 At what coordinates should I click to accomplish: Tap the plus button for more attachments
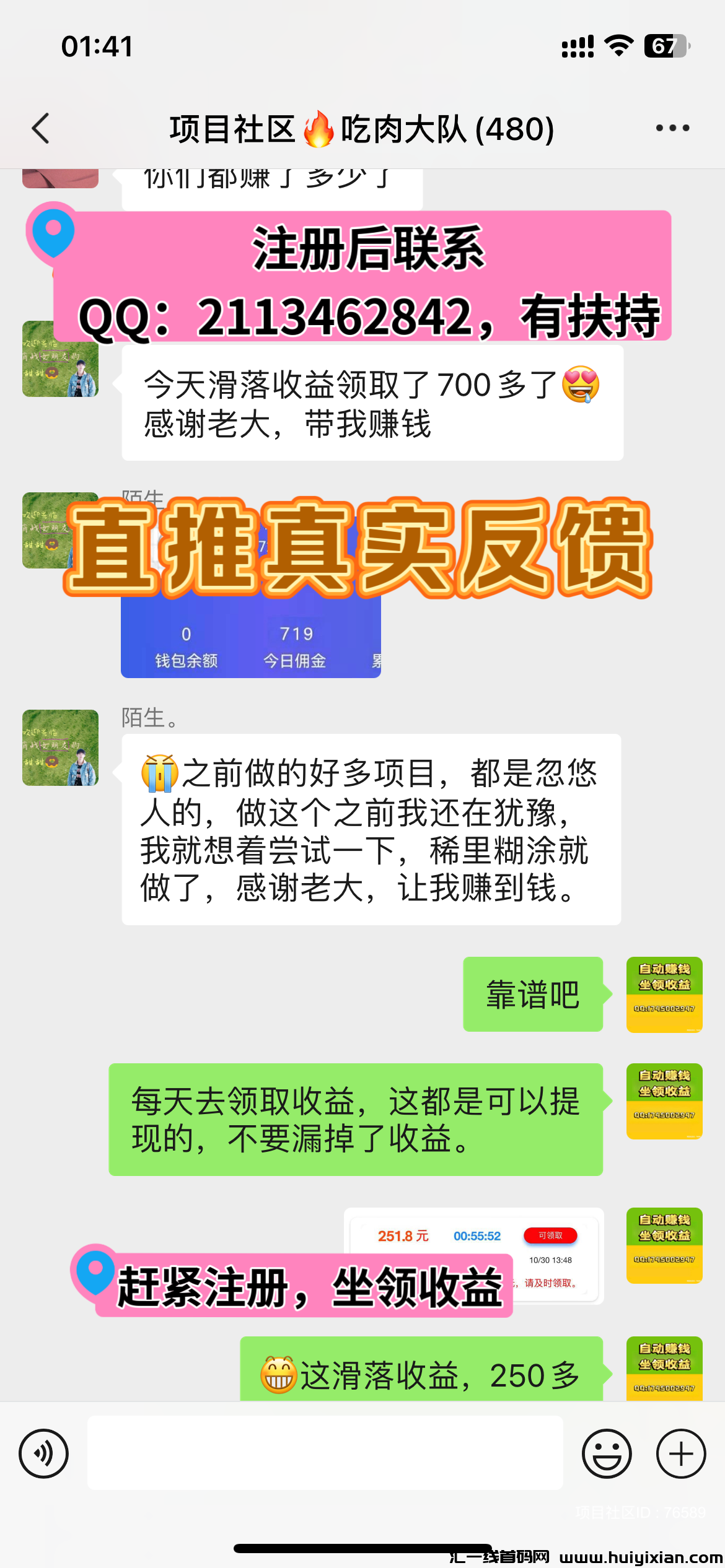click(680, 1453)
